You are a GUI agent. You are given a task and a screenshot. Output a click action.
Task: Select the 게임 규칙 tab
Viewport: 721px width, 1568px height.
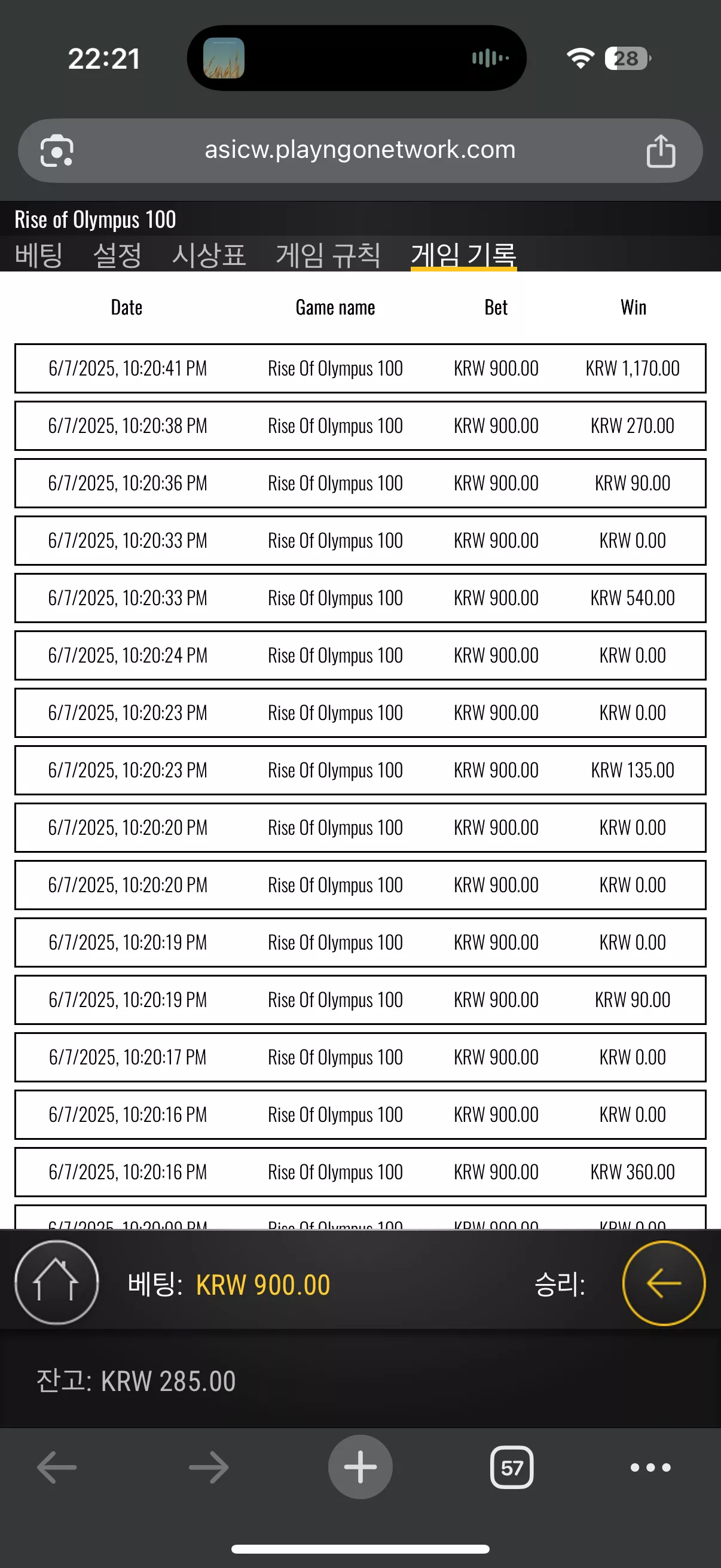329,254
